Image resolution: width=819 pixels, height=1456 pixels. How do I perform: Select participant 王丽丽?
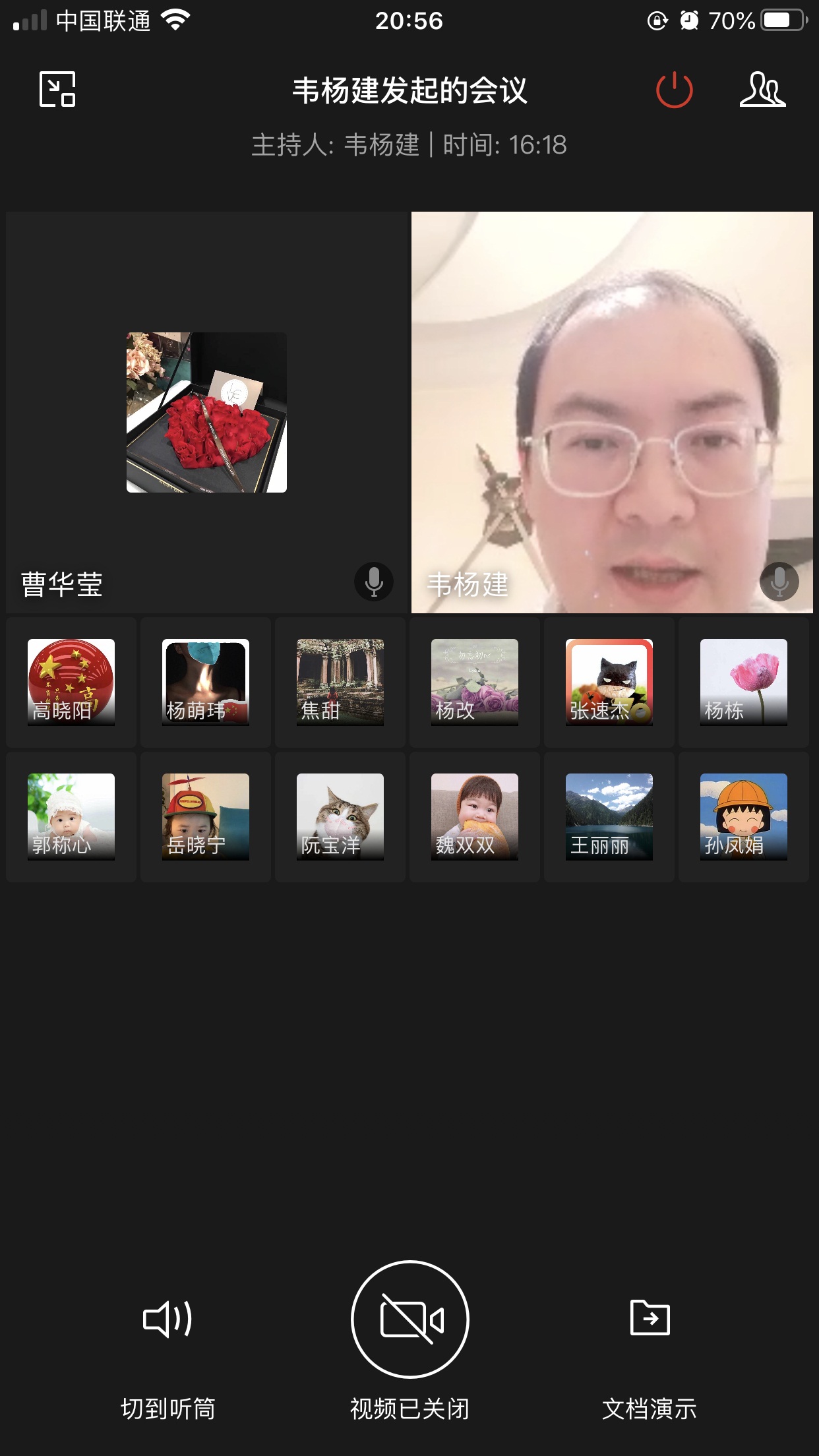click(609, 816)
